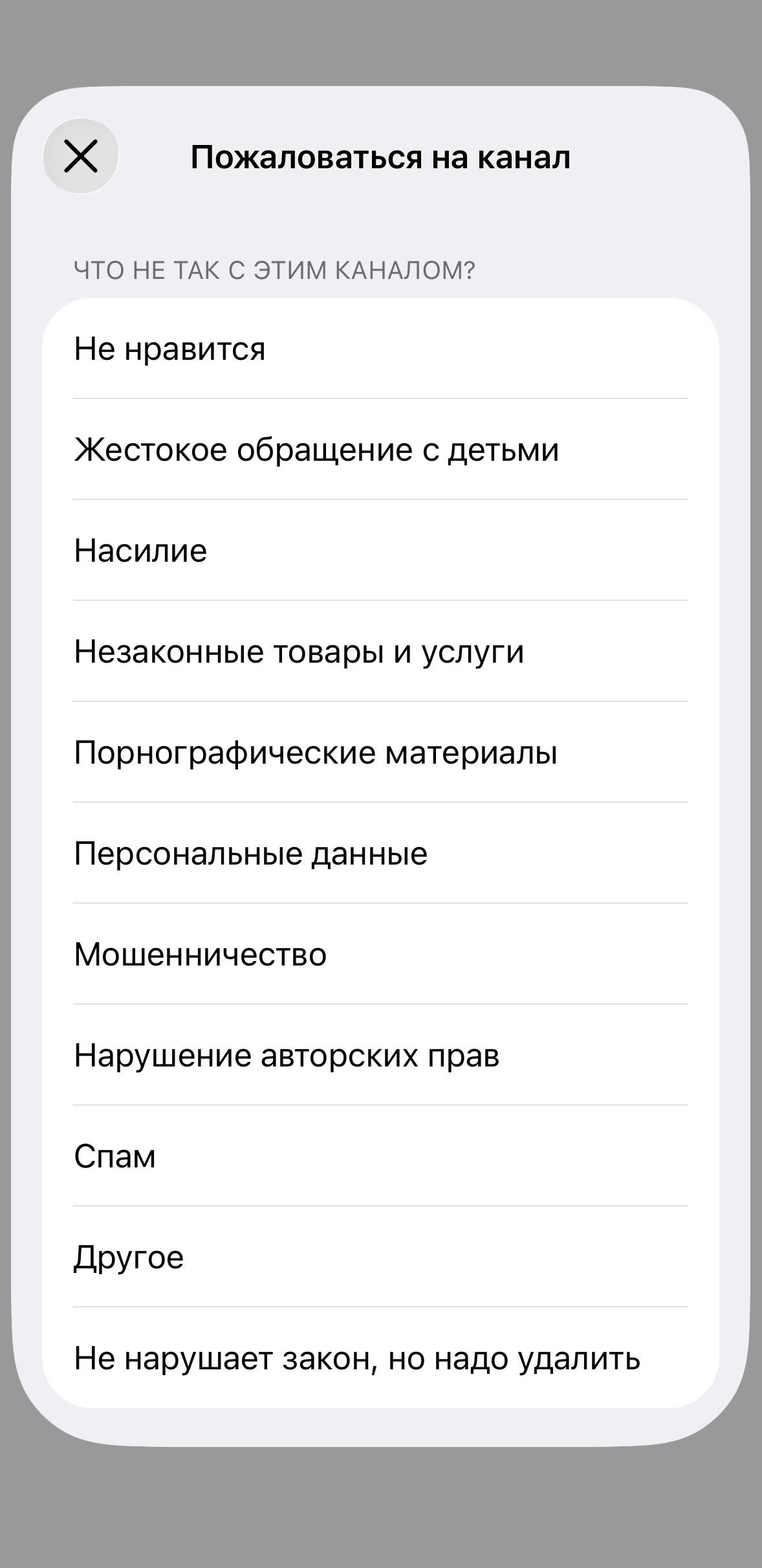The image size is (762, 1568).
Task: Select the personal data complaint option
Action: (x=249, y=854)
